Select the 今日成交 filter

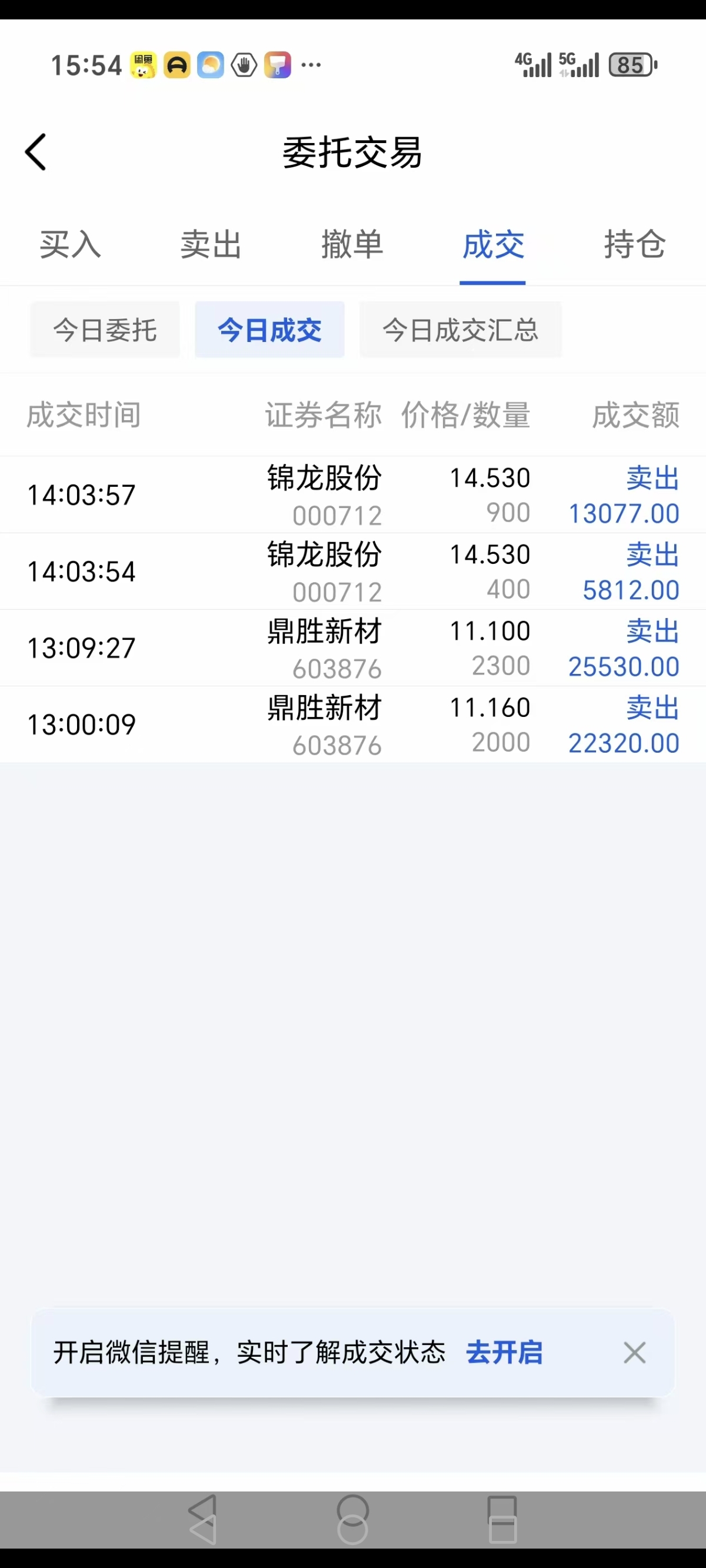[269, 330]
